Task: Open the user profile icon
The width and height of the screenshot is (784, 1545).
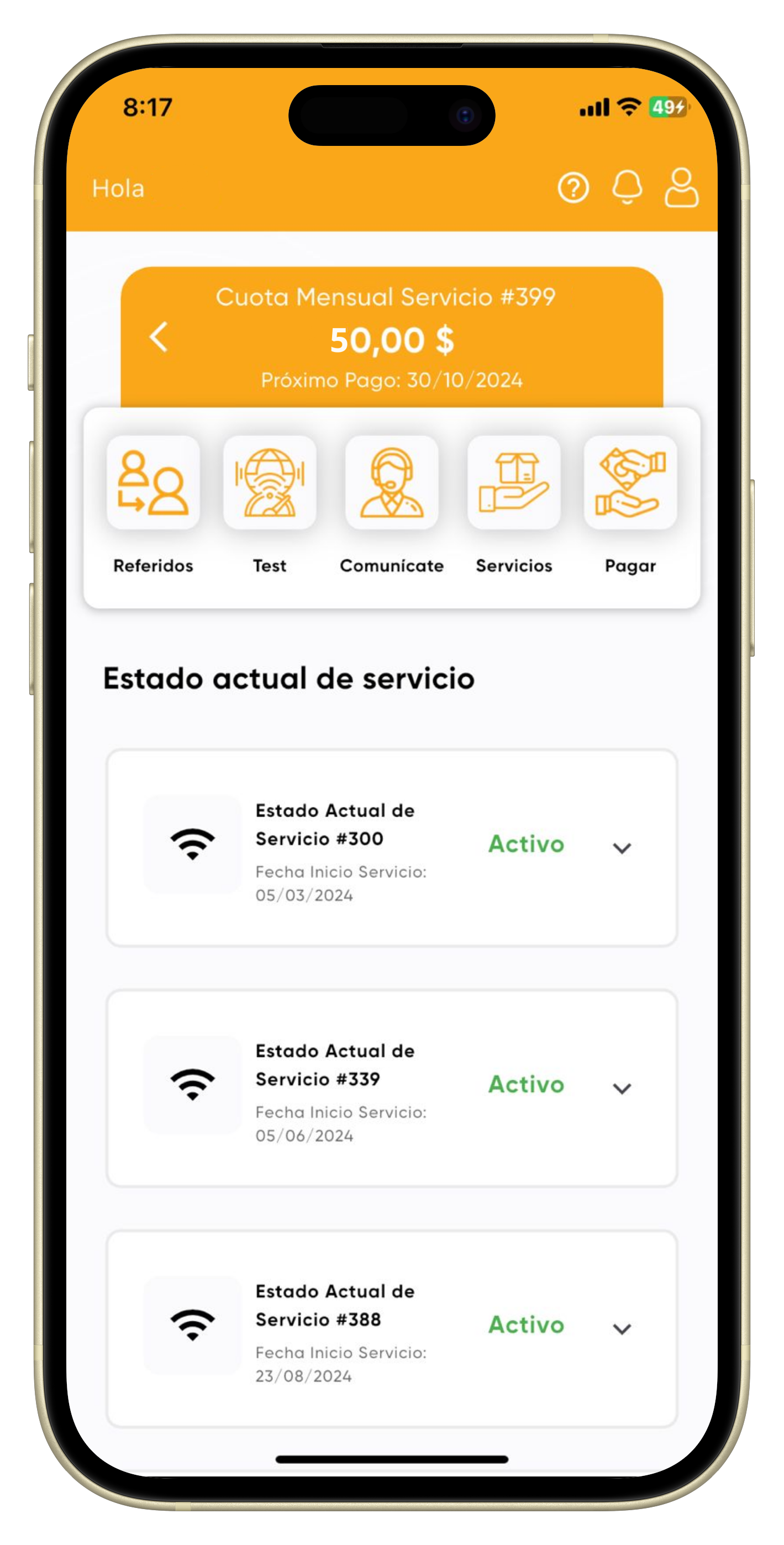Action: click(681, 188)
